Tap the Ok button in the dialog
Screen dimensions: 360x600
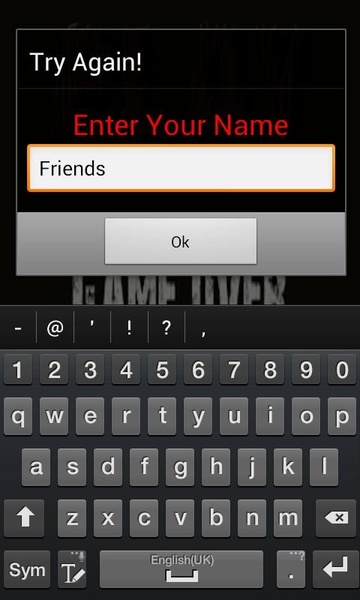(x=181, y=241)
